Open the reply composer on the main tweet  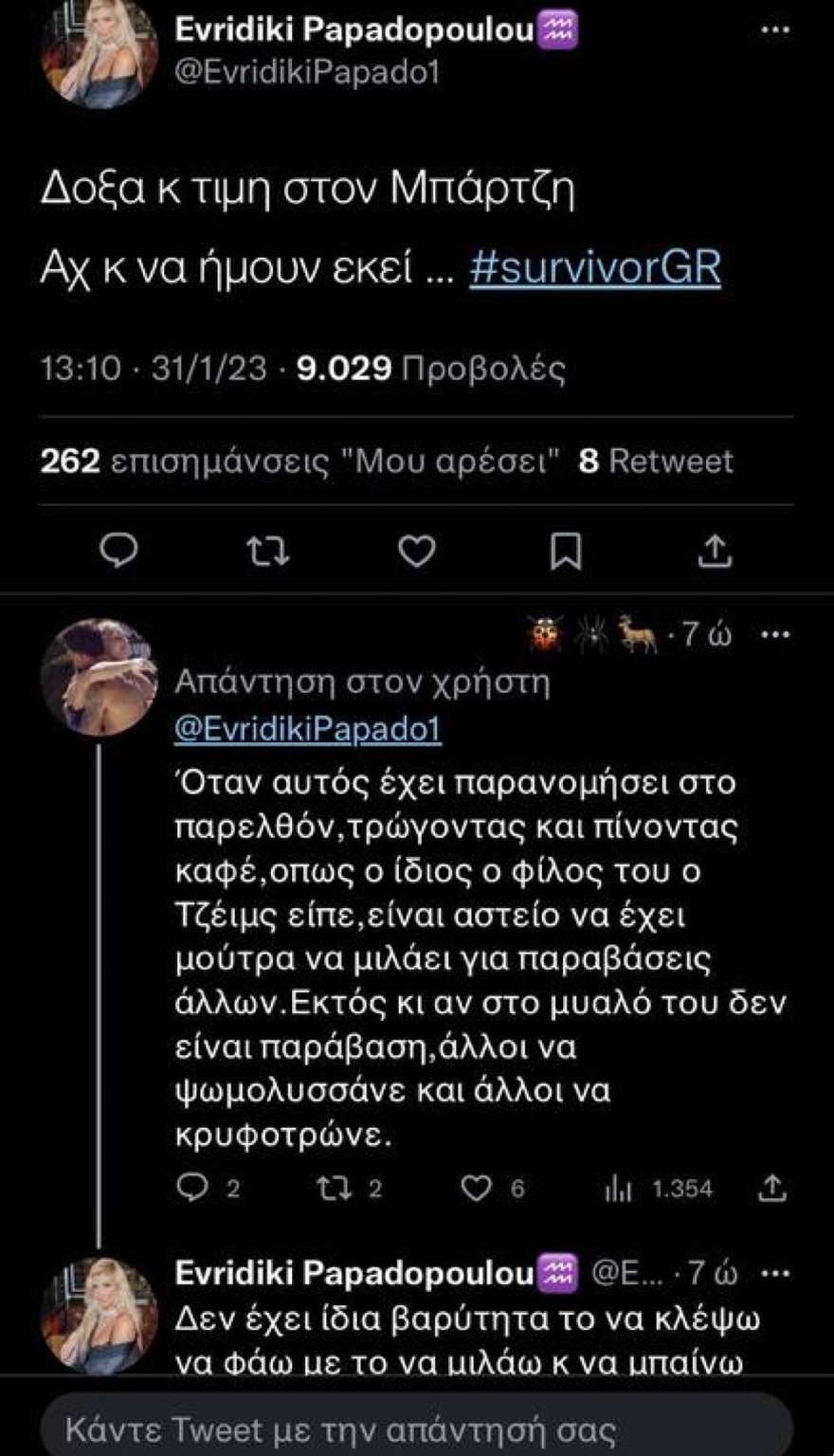[x=118, y=548]
